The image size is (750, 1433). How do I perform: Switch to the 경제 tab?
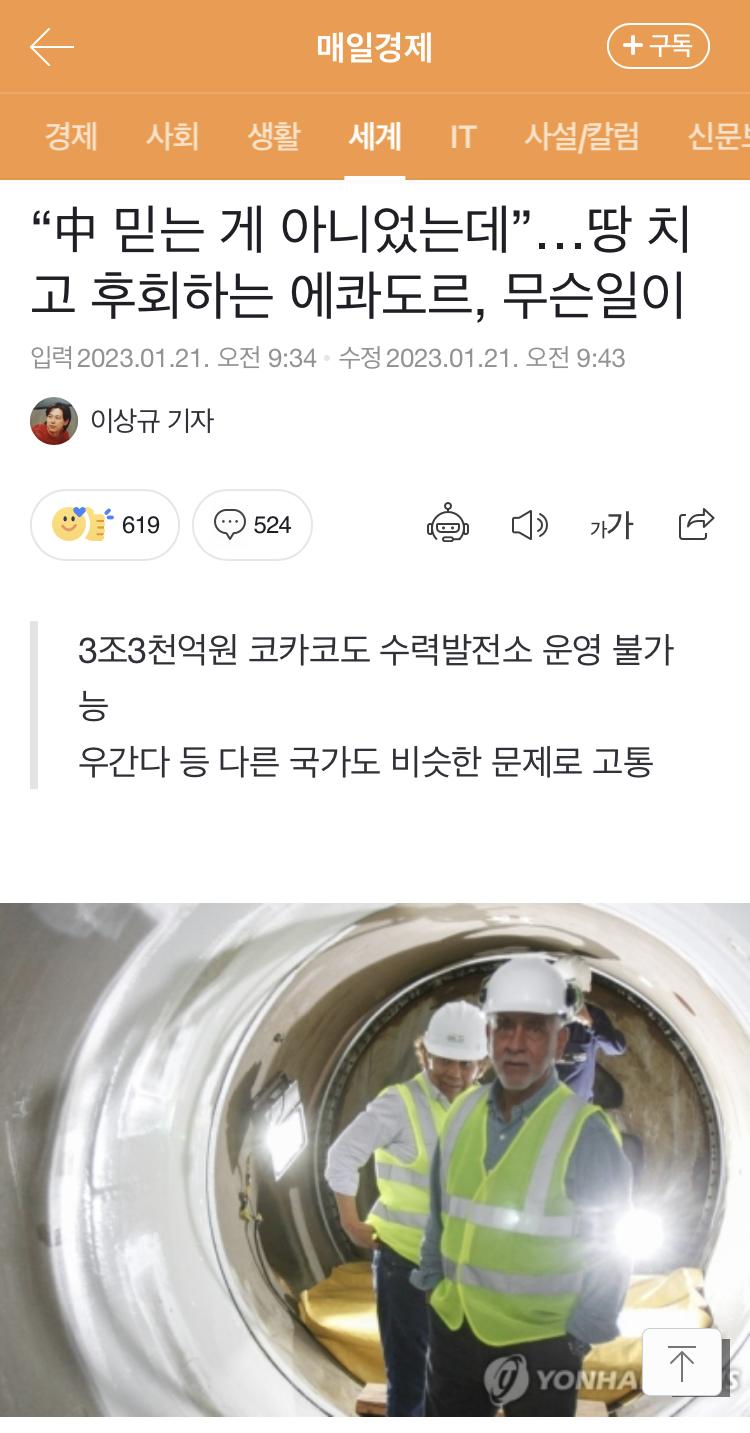click(x=71, y=136)
